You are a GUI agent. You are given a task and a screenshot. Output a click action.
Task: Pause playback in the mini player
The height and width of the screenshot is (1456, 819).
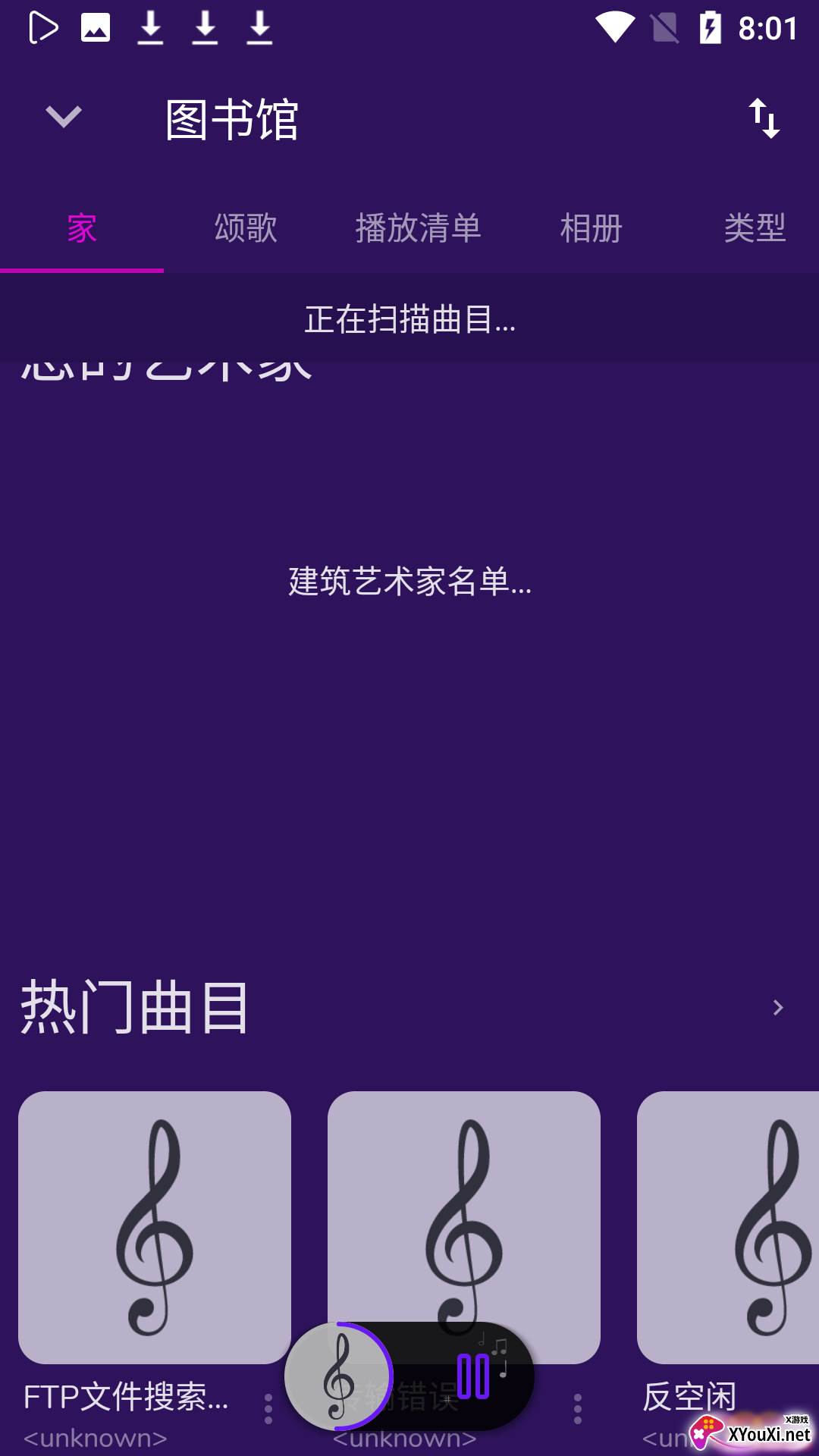[x=473, y=1376]
